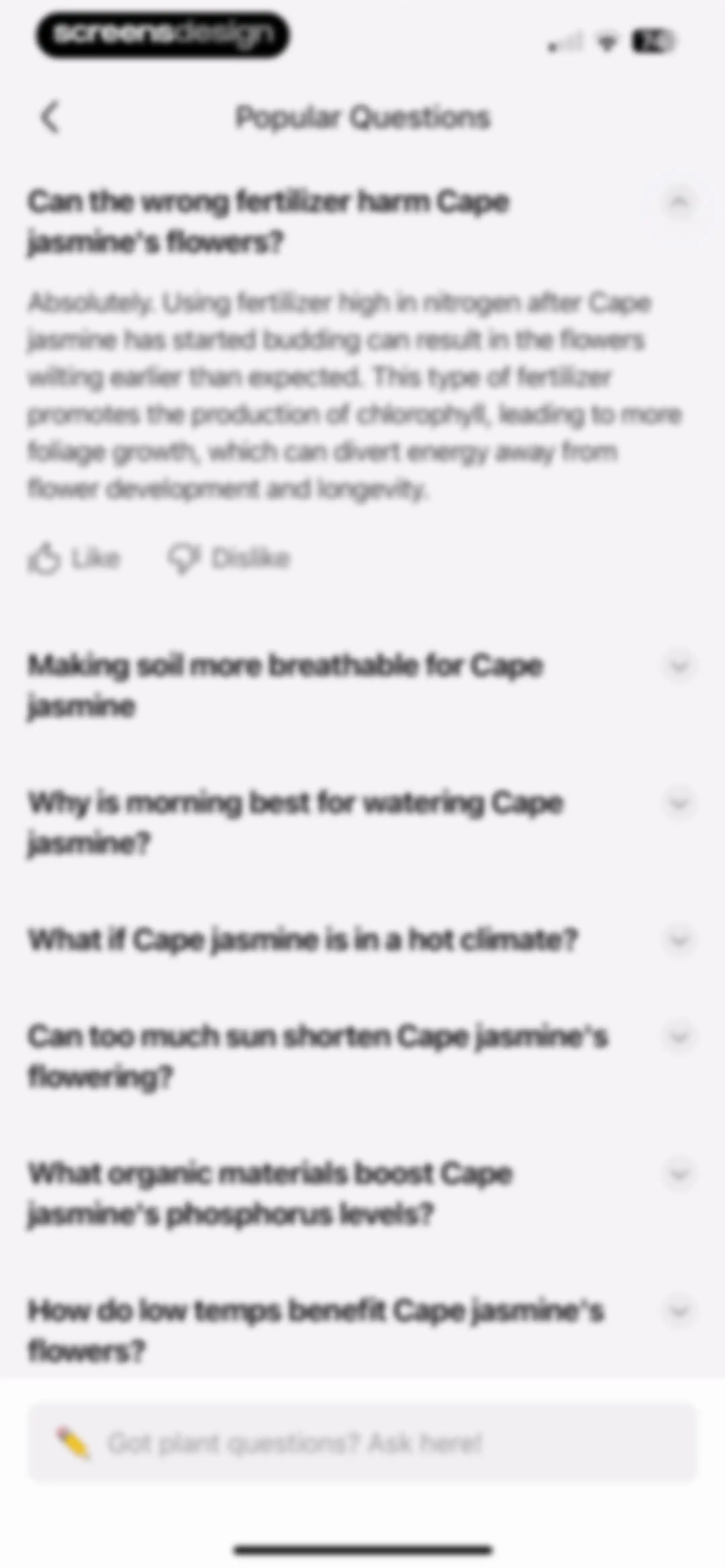Go back from Popular Questions

tap(51, 117)
